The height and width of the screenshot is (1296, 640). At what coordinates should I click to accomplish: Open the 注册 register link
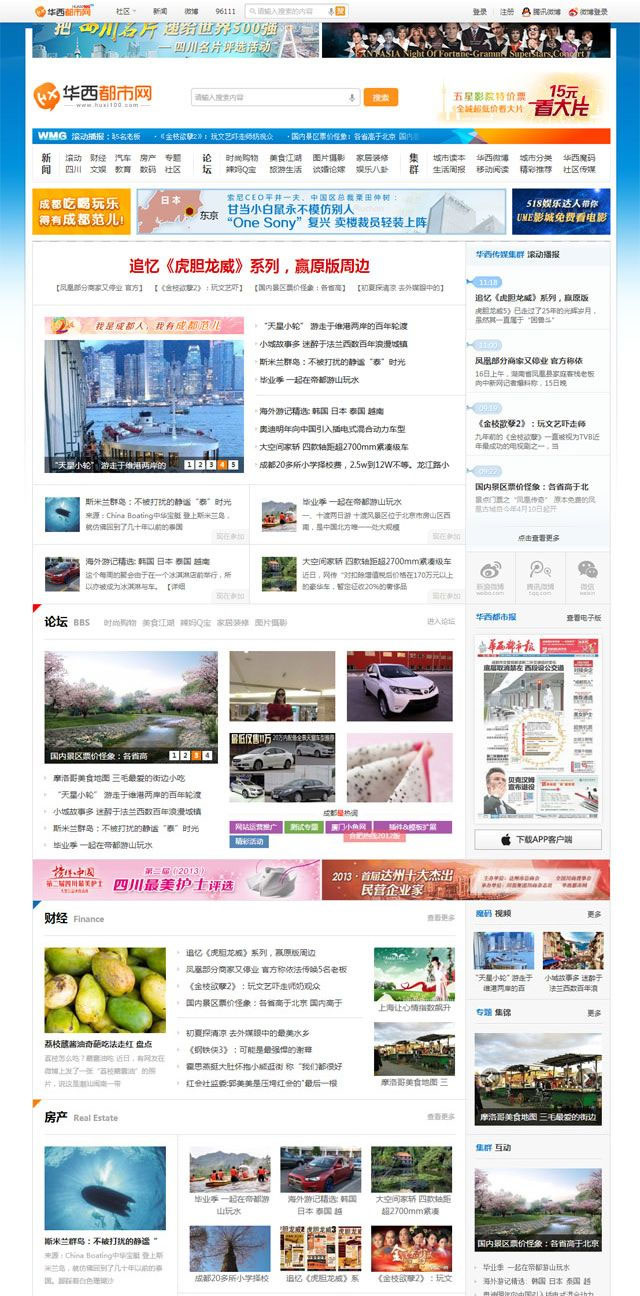[x=507, y=12]
